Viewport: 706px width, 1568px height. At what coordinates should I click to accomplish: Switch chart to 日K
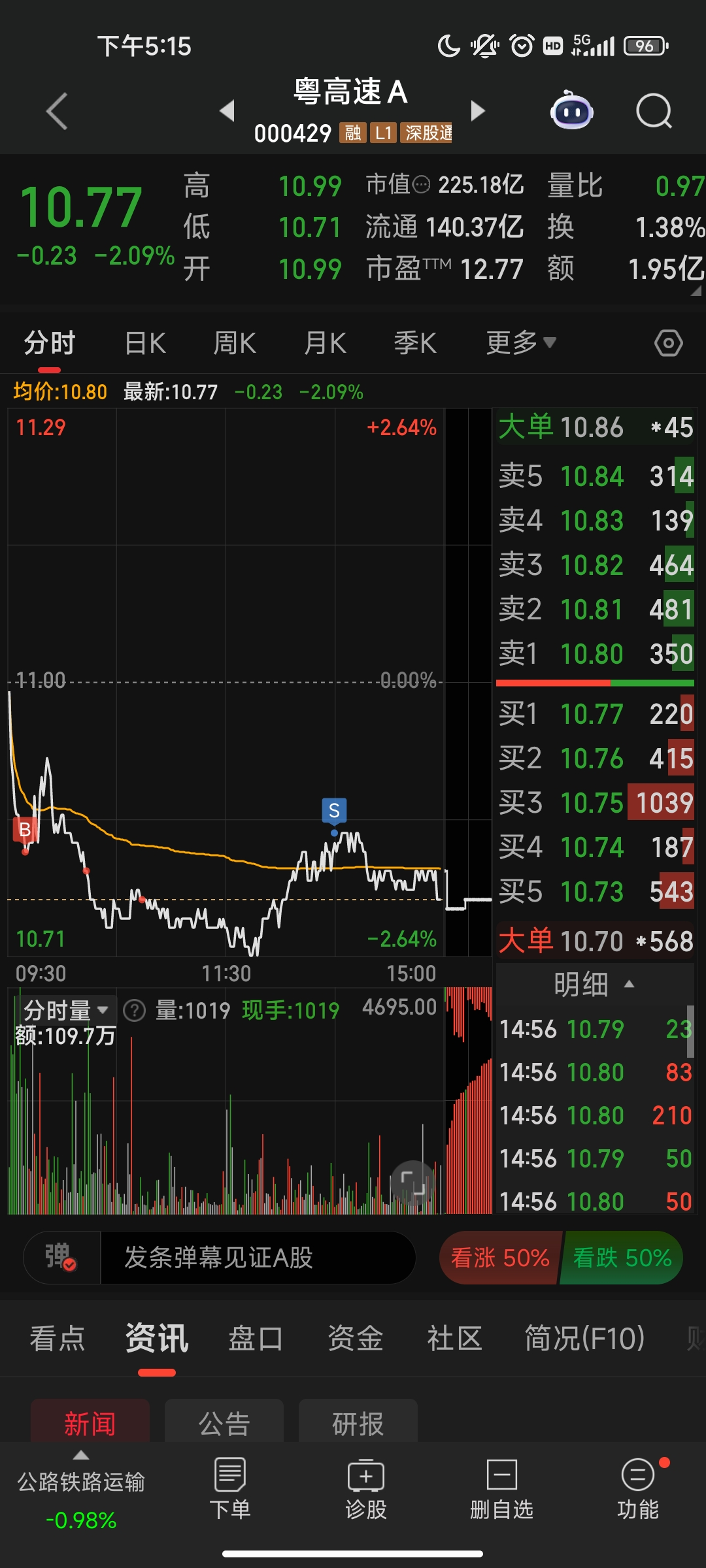[x=145, y=343]
